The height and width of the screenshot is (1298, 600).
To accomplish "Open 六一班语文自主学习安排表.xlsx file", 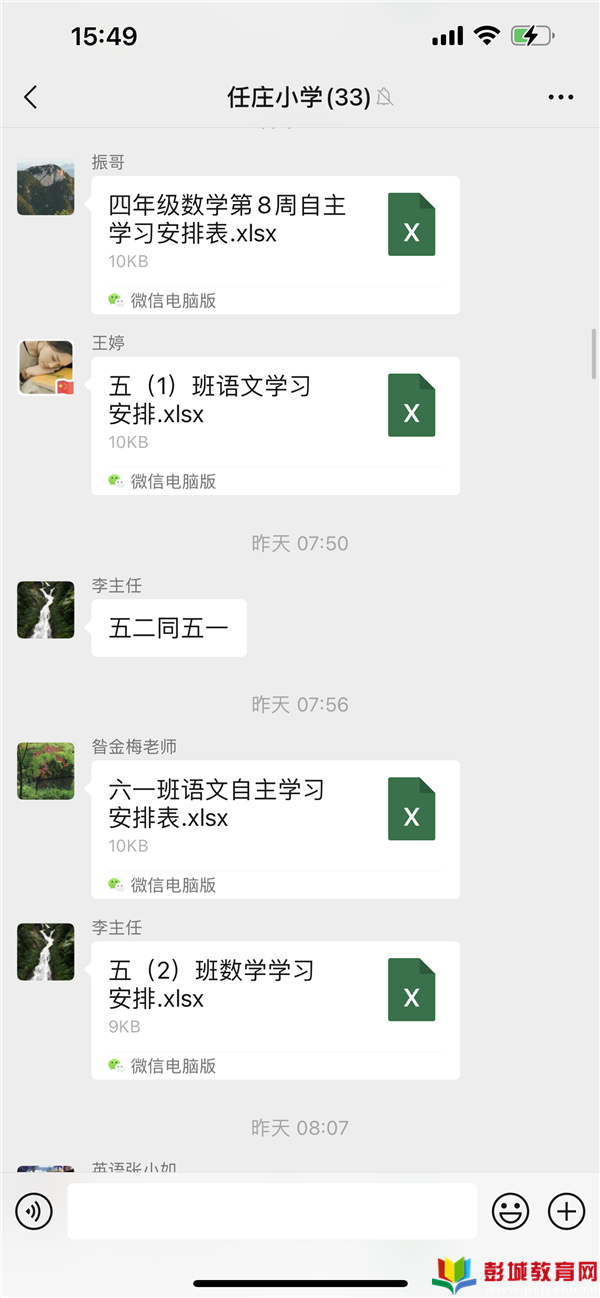I will (x=275, y=817).
